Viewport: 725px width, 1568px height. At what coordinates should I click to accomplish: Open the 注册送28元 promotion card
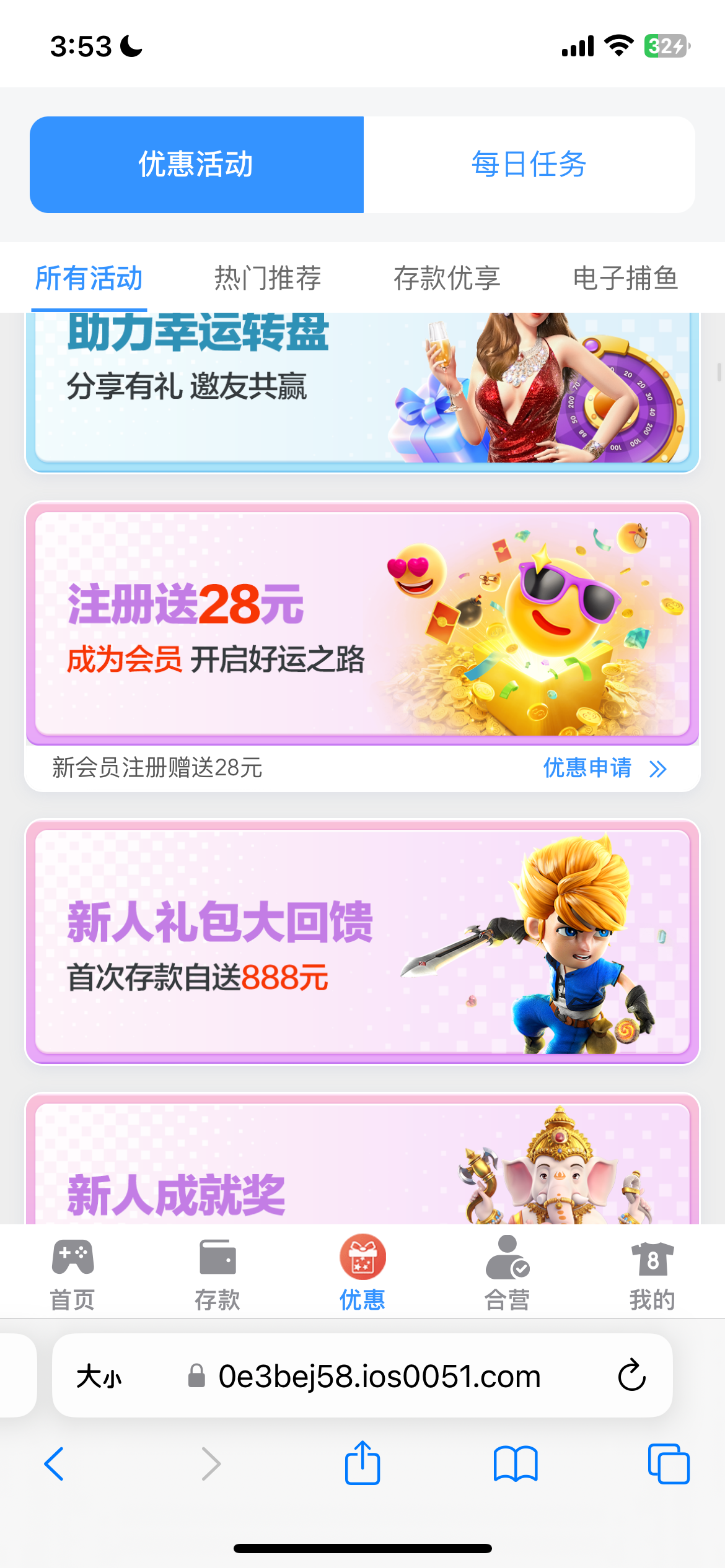click(x=362, y=624)
